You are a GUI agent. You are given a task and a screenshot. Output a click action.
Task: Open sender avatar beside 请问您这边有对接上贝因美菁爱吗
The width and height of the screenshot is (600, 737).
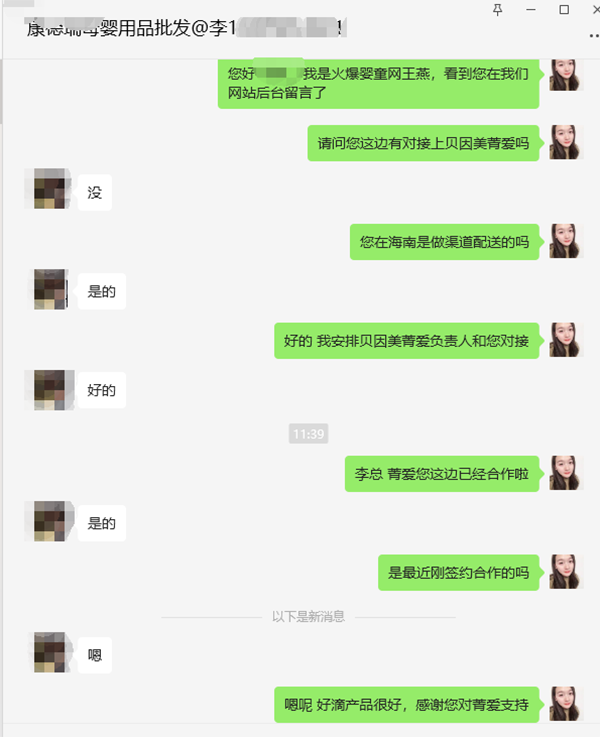click(566, 142)
